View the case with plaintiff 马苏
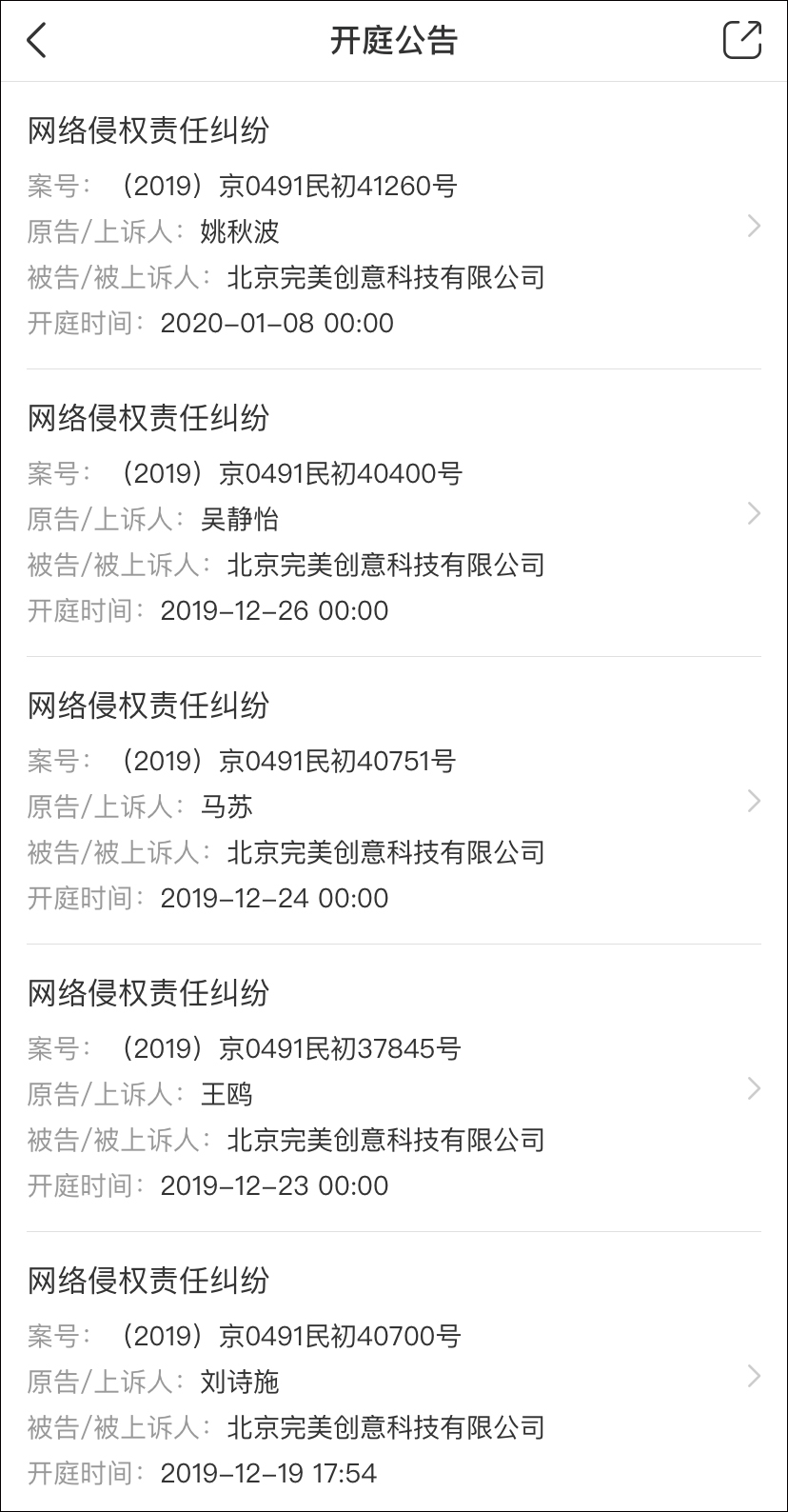 tap(393, 802)
